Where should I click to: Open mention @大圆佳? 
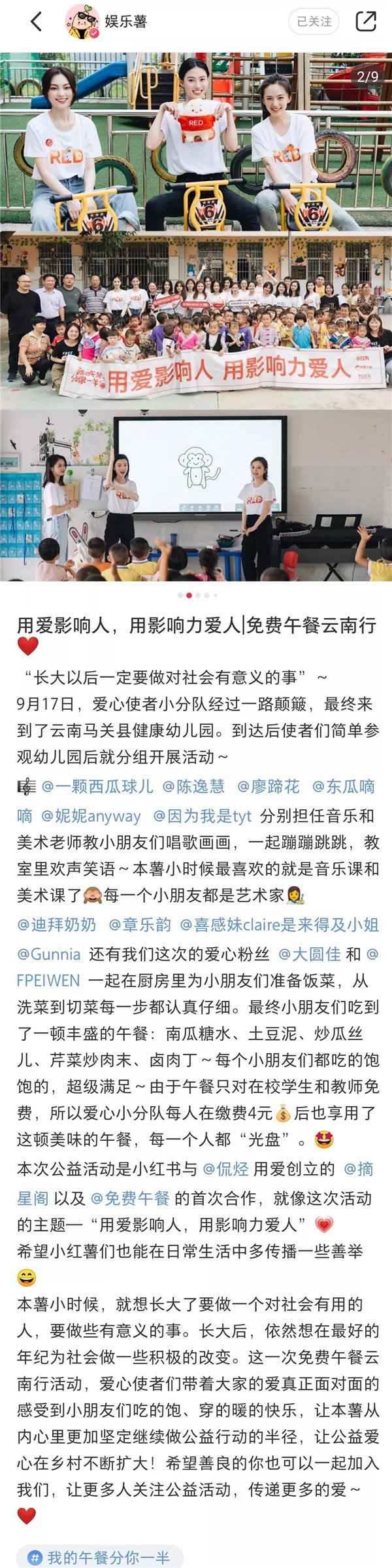(310, 954)
